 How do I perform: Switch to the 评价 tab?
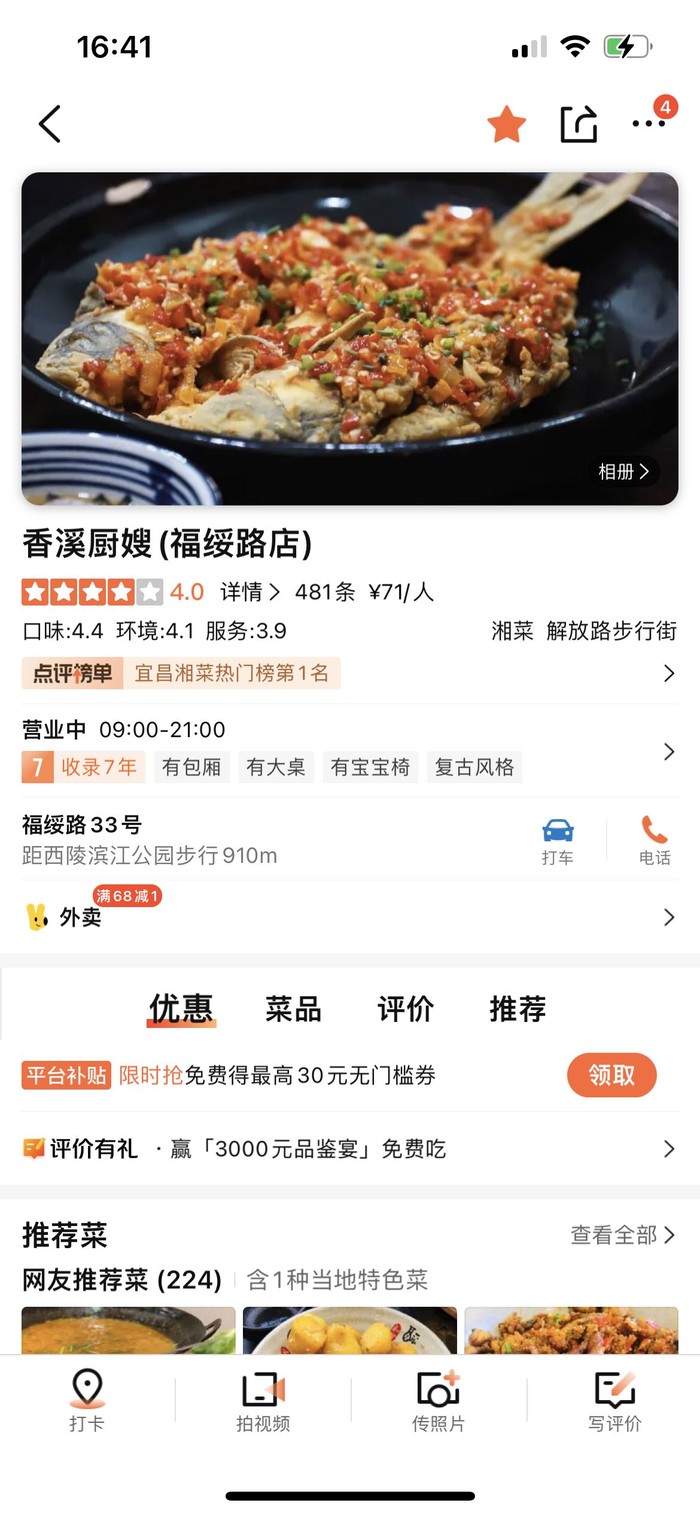405,1009
